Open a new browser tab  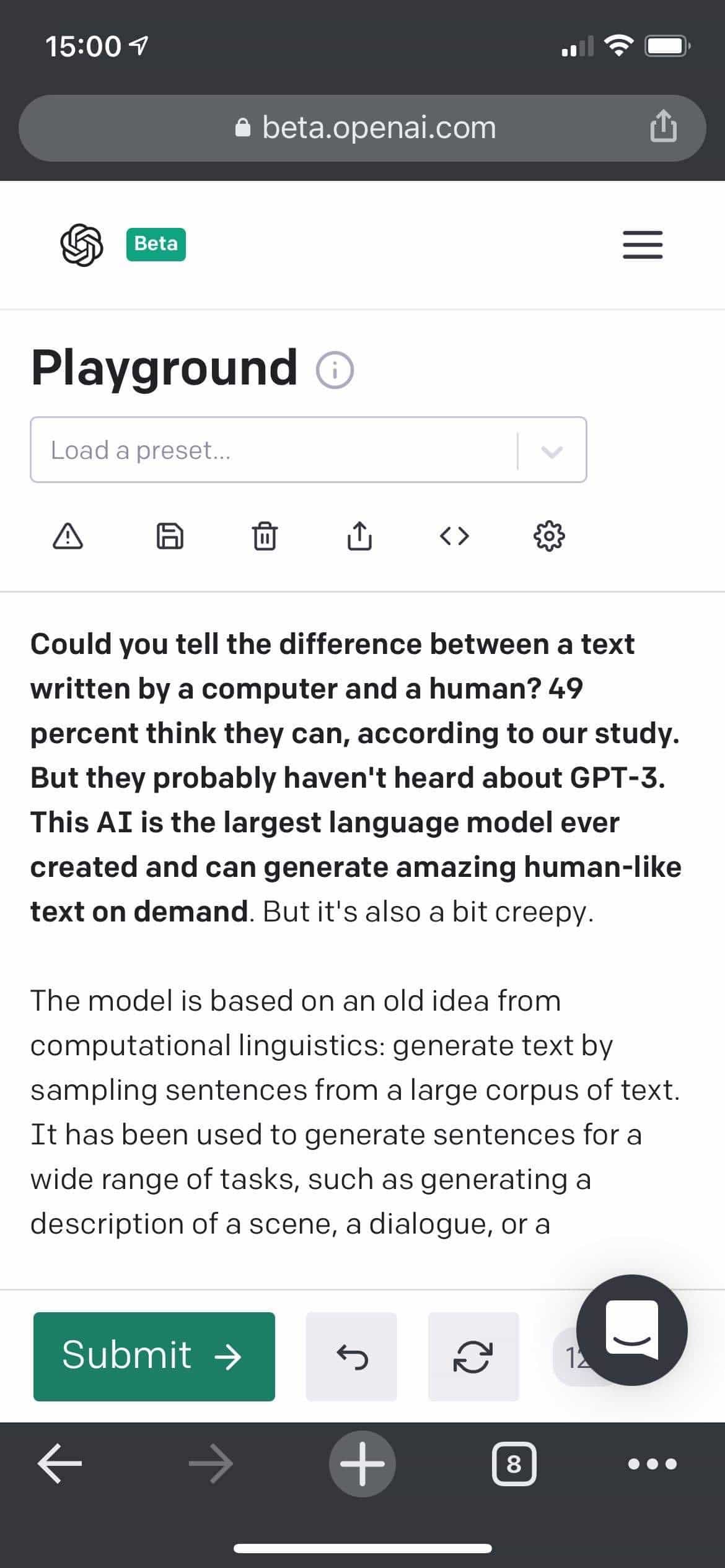362,1464
